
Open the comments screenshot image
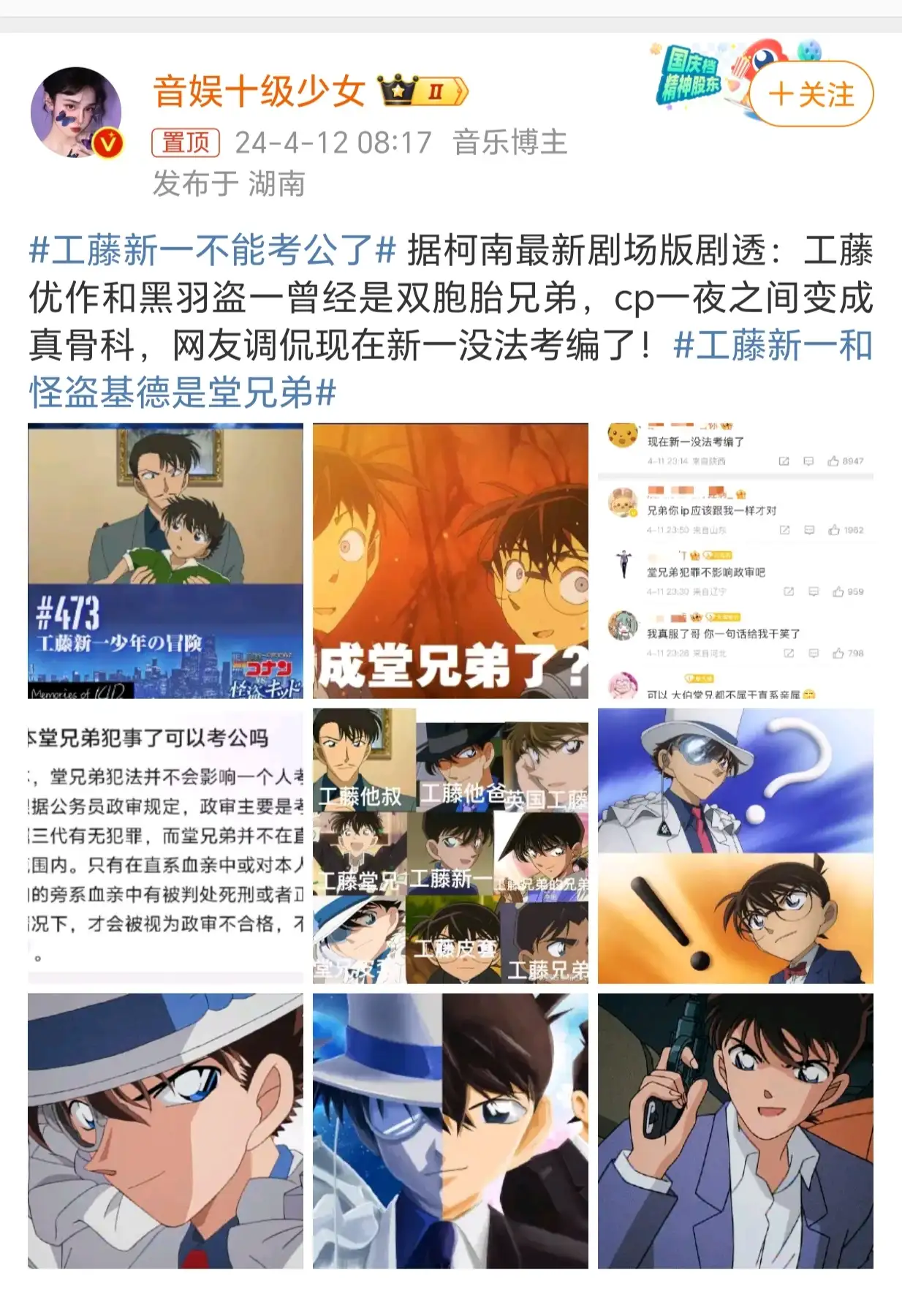(735, 561)
